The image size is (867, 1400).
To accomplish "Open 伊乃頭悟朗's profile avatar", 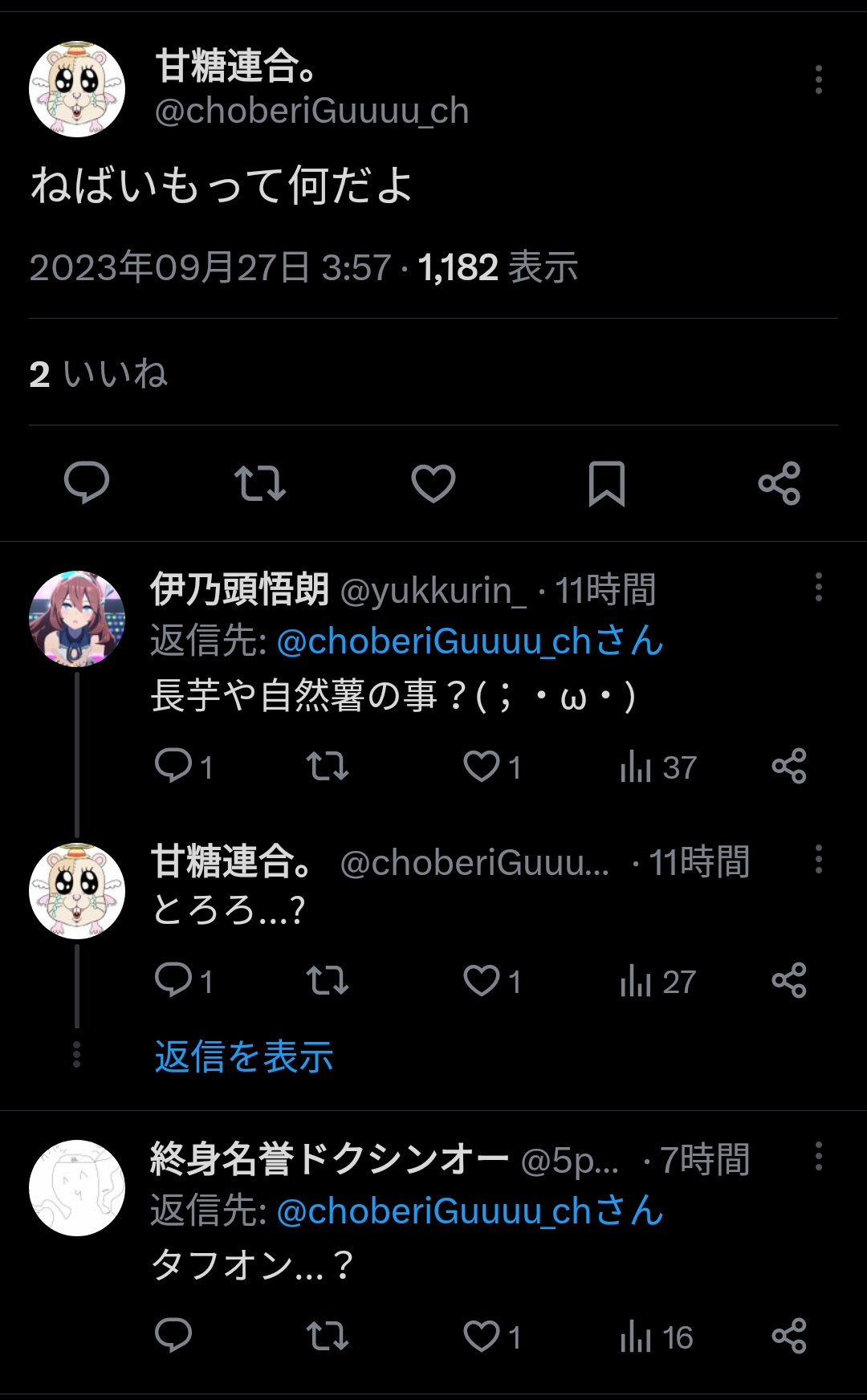I will point(77,619).
